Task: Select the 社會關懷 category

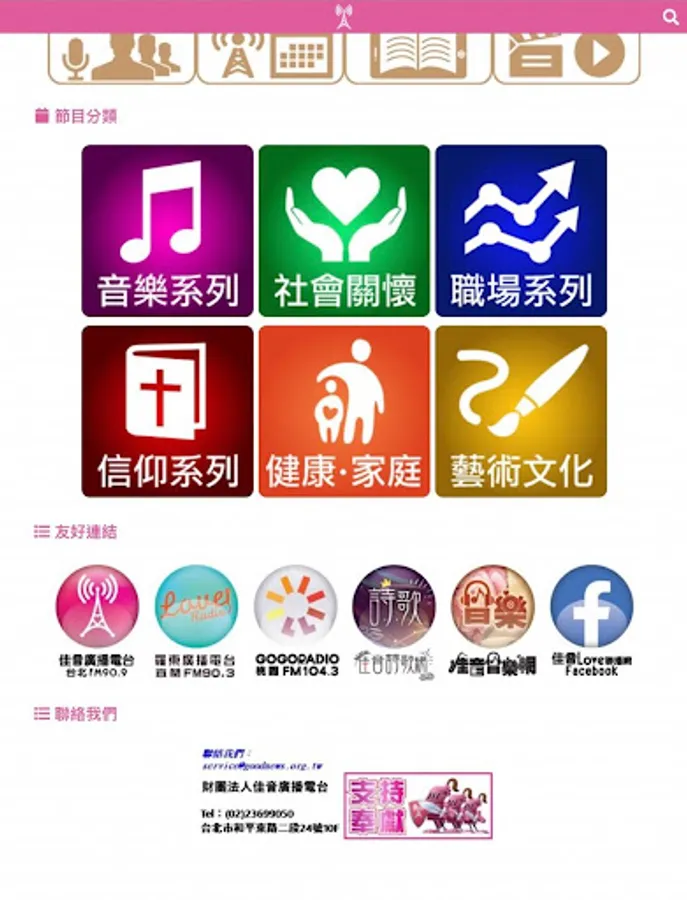Action: tap(344, 231)
